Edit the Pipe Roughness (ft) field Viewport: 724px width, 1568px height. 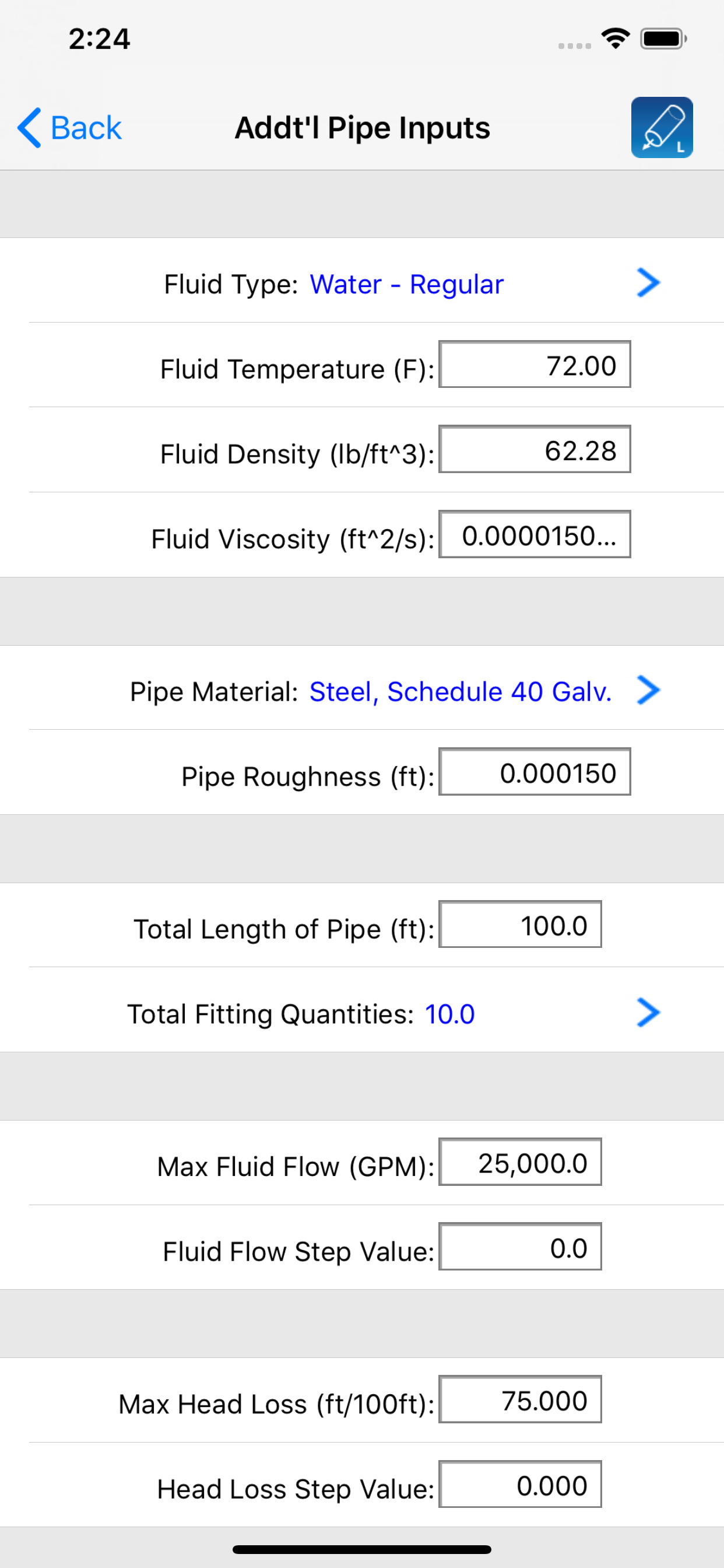point(534,772)
